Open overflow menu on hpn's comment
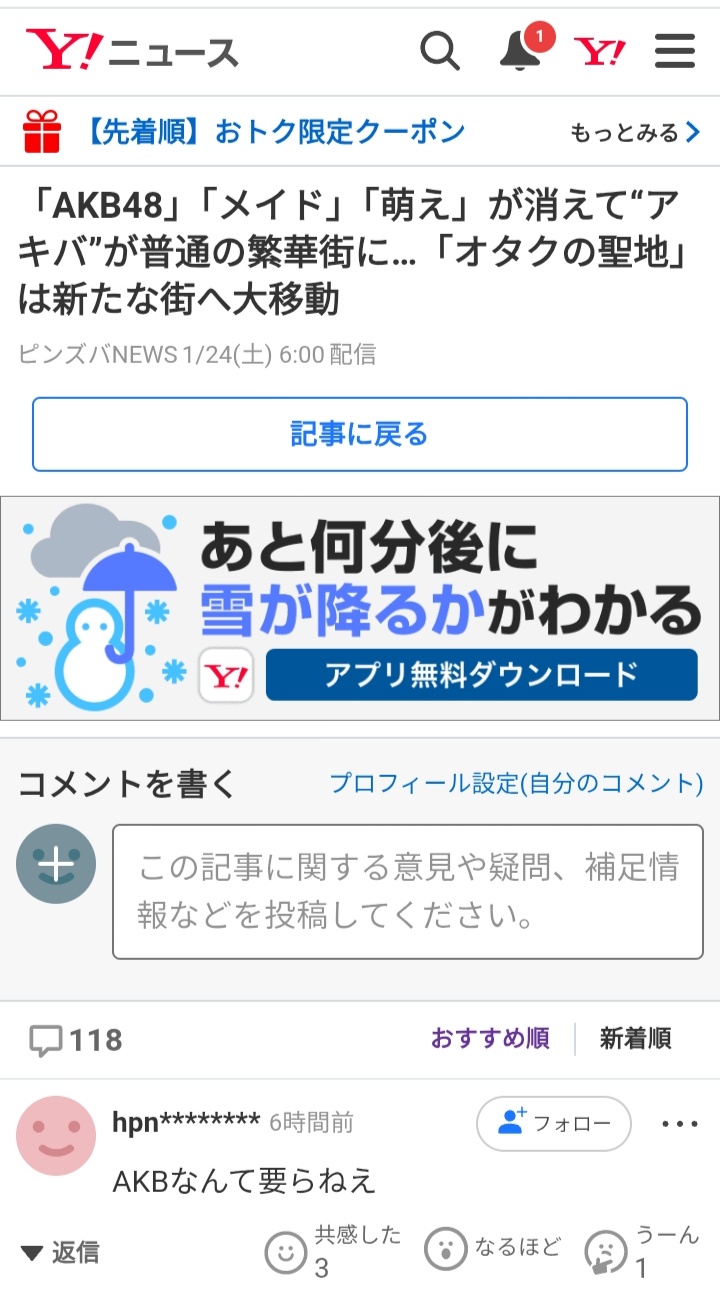The width and height of the screenshot is (720, 1298). (680, 1124)
